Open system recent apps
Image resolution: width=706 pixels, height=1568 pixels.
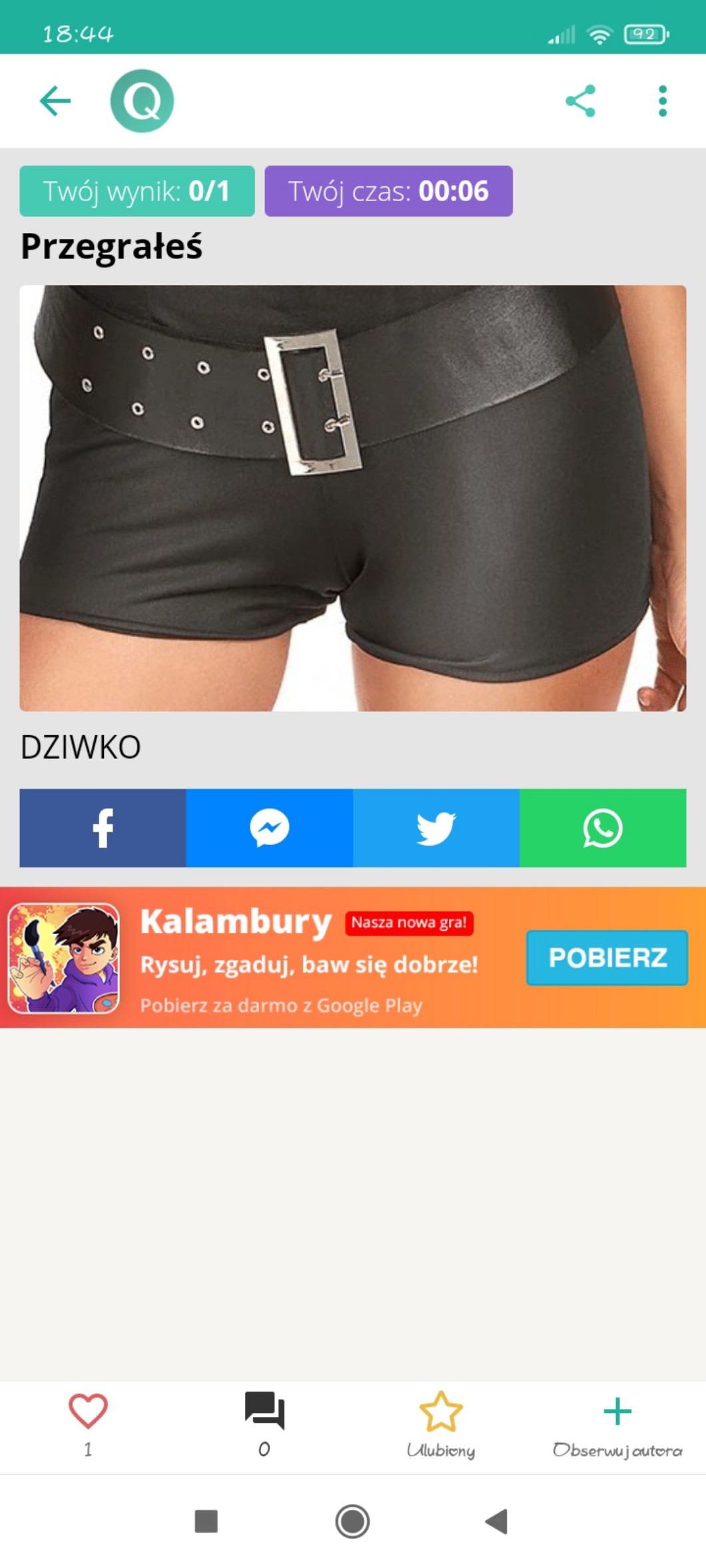click(x=206, y=1521)
